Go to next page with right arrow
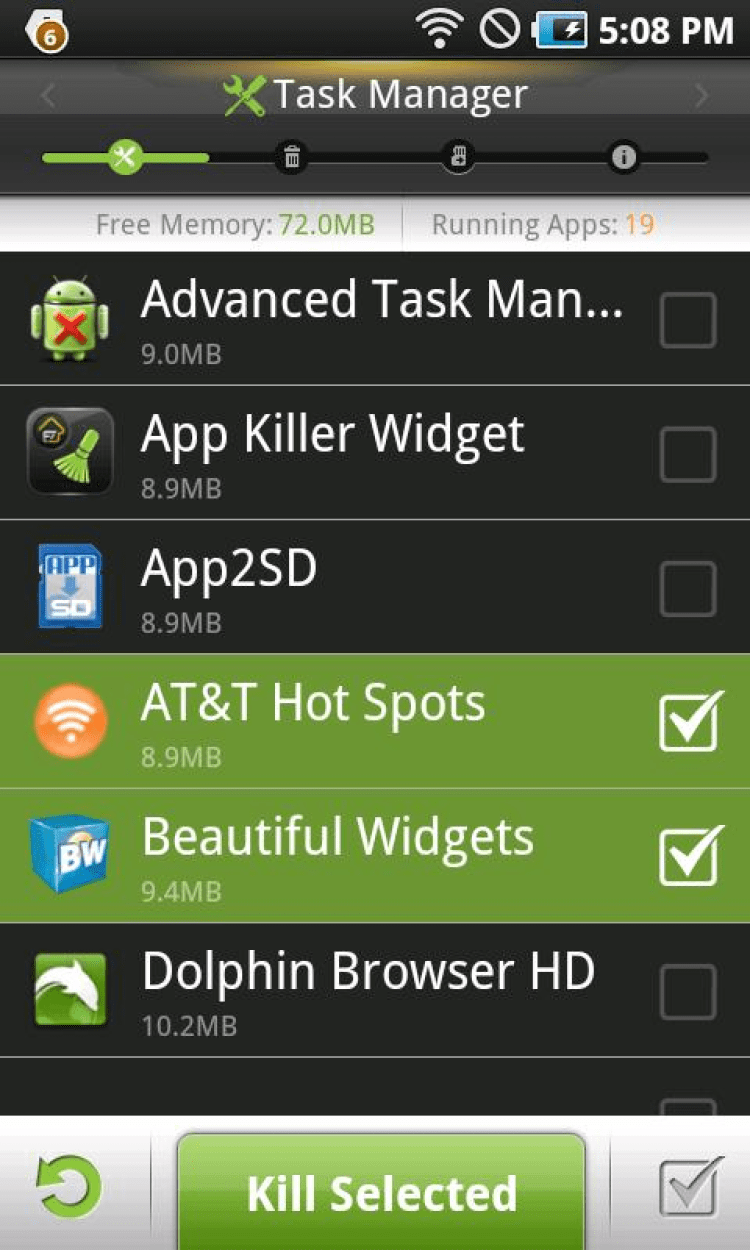Screen dimensions: 750x1250 pos(701,96)
